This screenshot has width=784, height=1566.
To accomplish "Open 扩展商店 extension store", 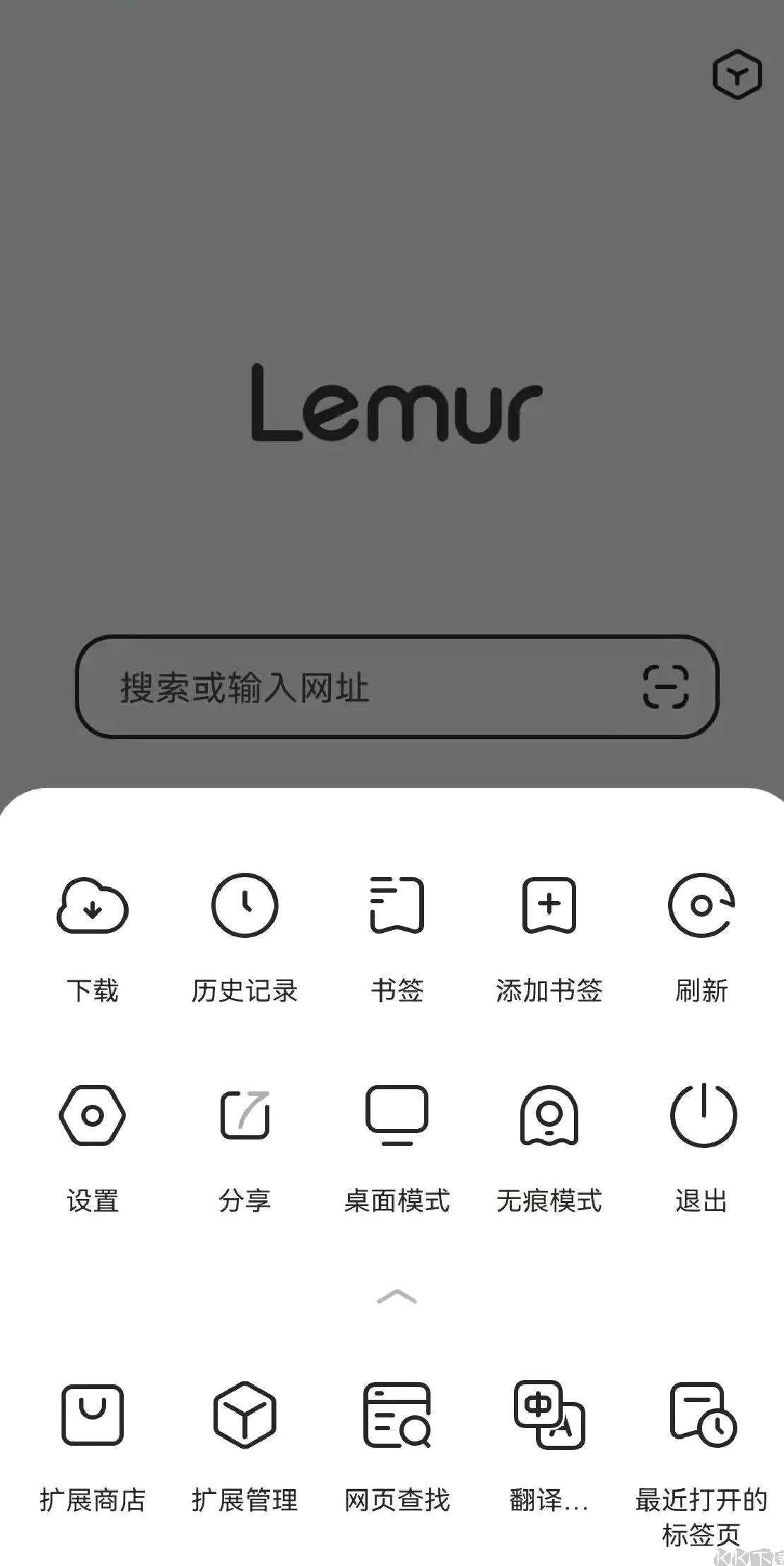I will tap(93, 1447).
